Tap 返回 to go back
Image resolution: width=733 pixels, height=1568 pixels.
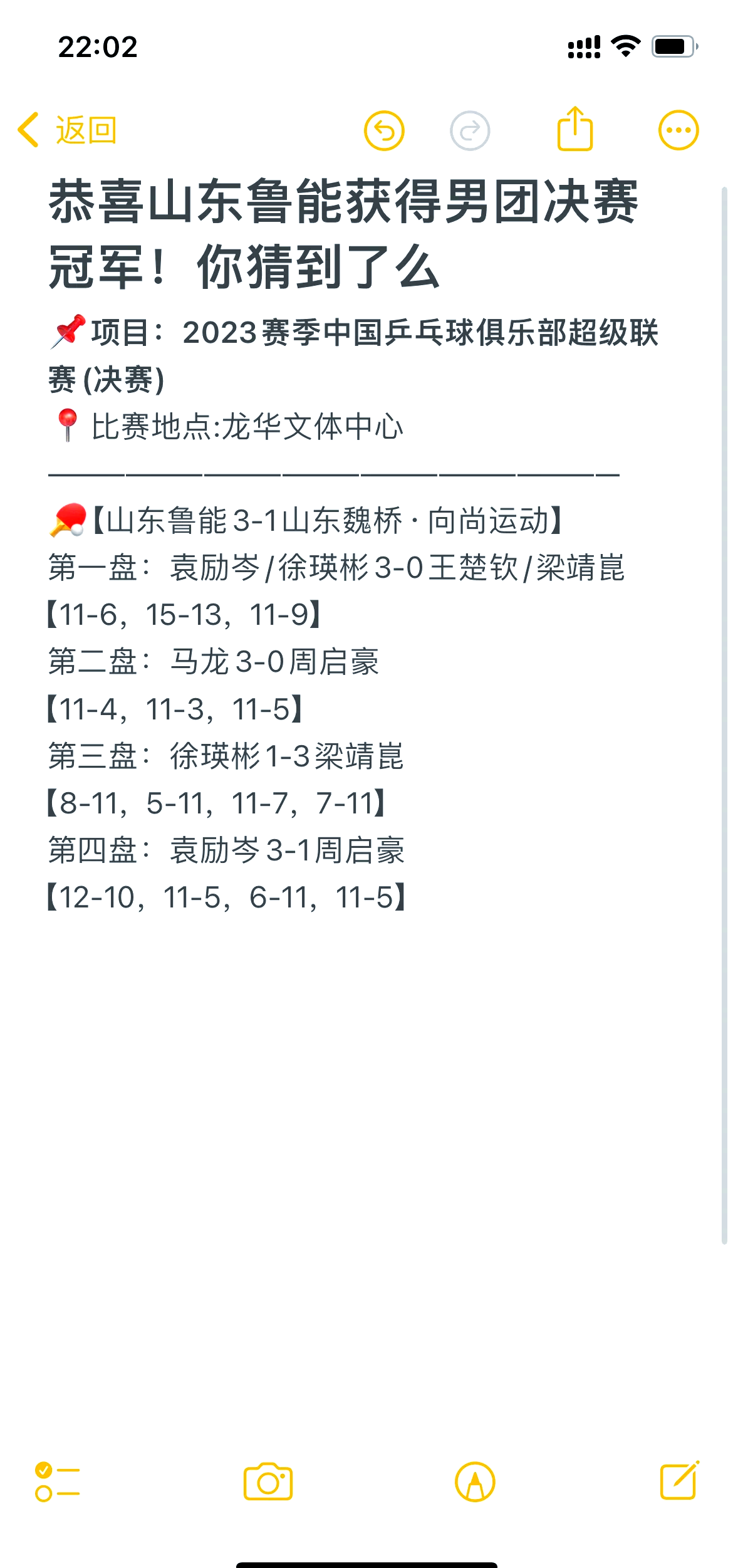tap(85, 128)
